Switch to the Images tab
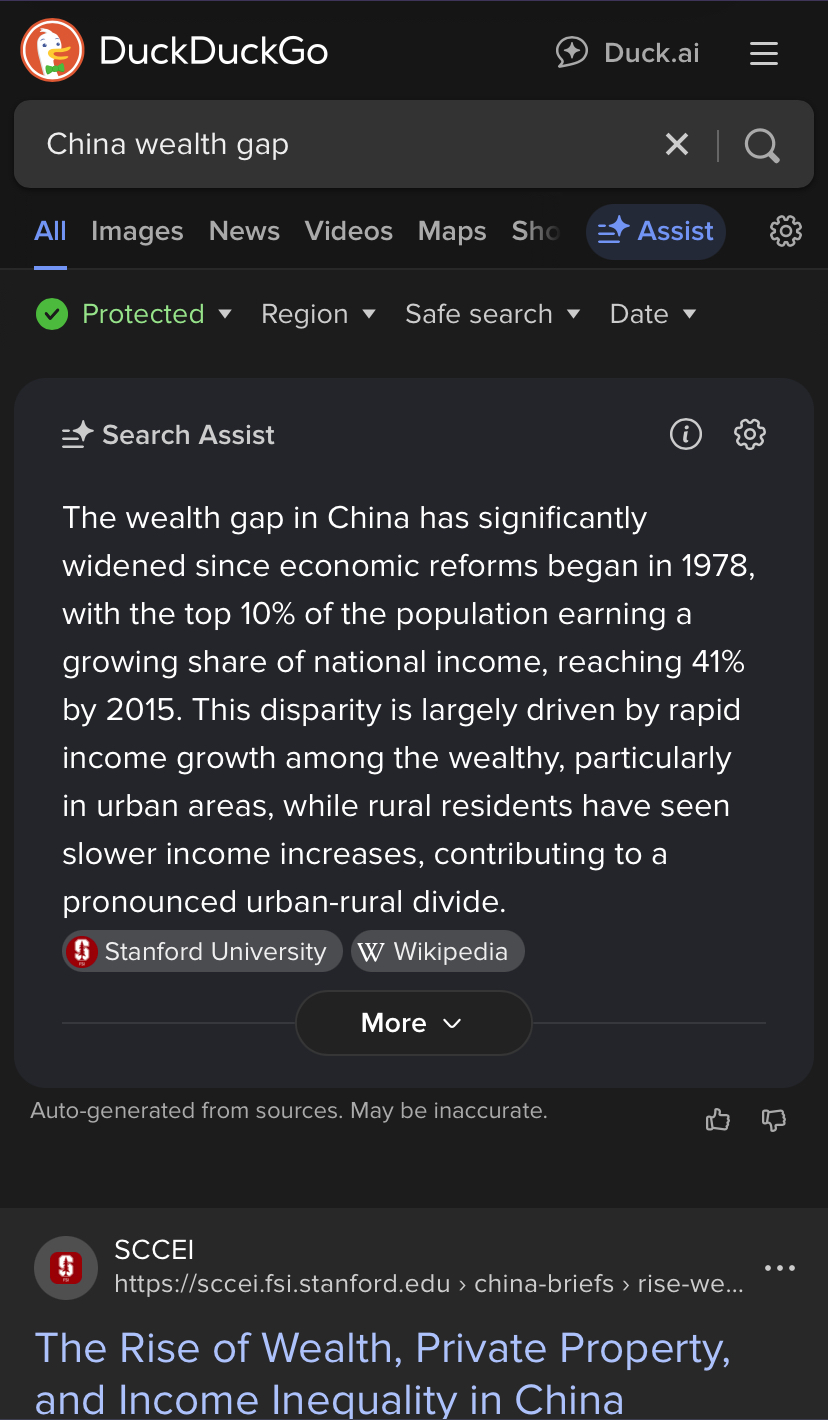The image size is (828, 1420). point(137,231)
